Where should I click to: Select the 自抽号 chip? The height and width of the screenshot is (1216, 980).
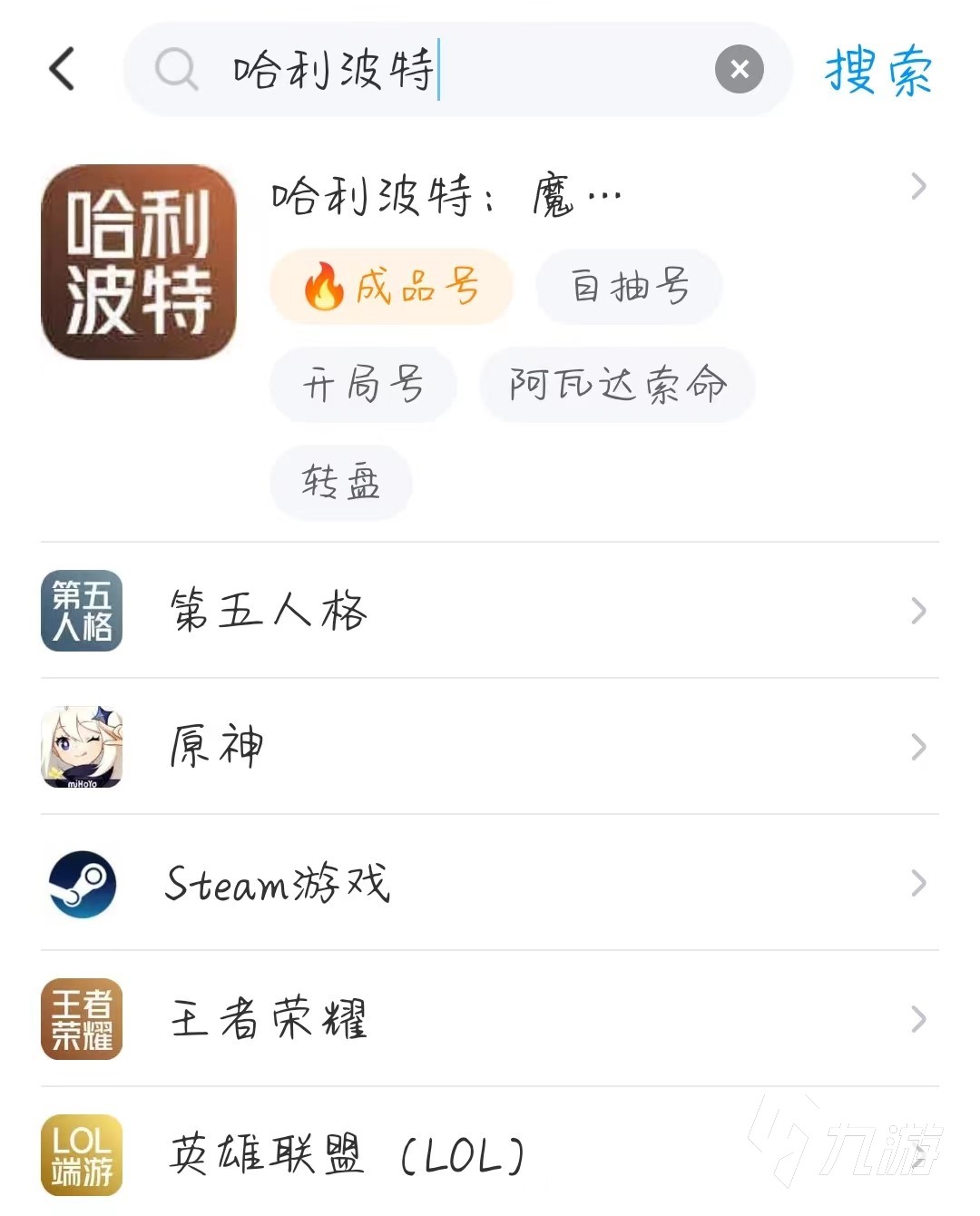tap(629, 288)
